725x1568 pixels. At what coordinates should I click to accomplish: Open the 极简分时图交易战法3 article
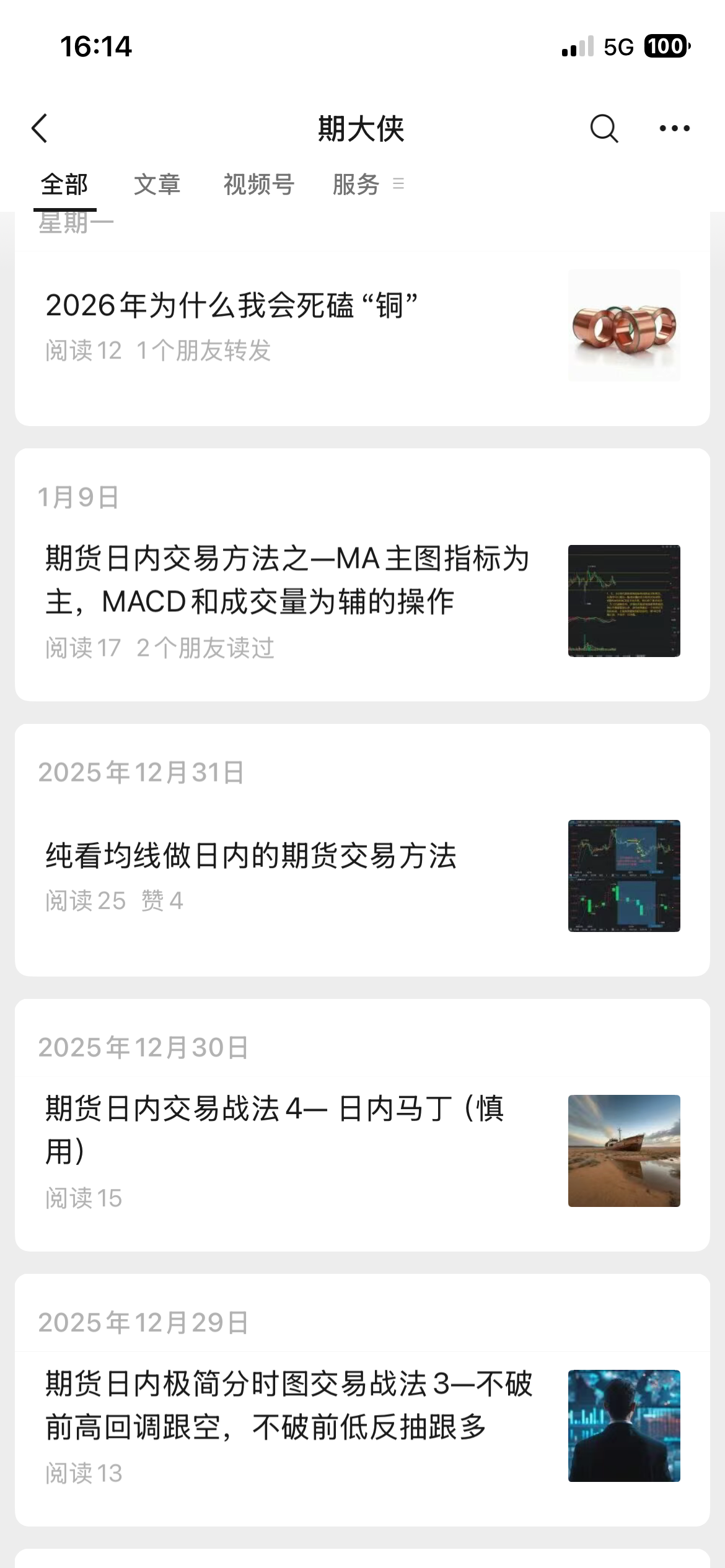coord(289,1406)
